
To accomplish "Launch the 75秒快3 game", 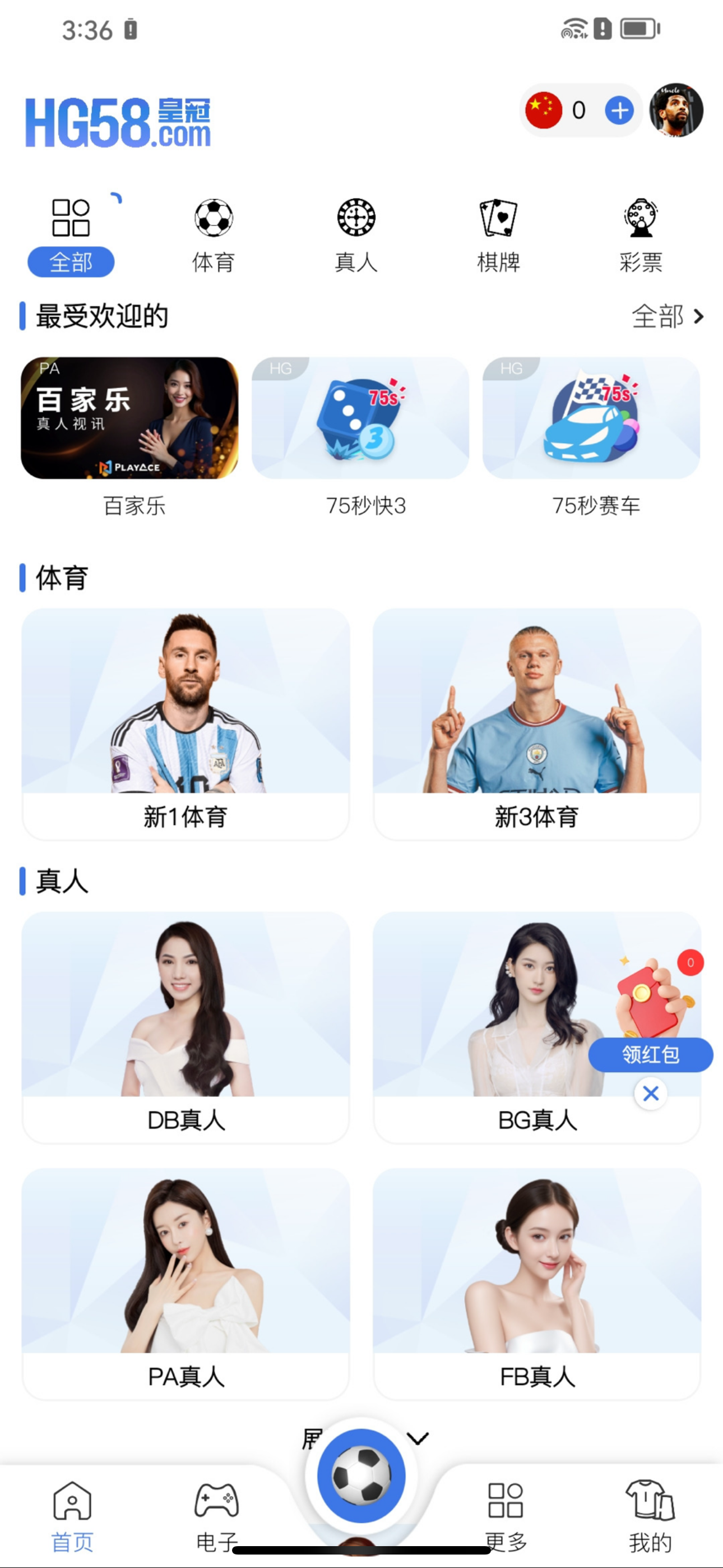I will click(x=360, y=418).
